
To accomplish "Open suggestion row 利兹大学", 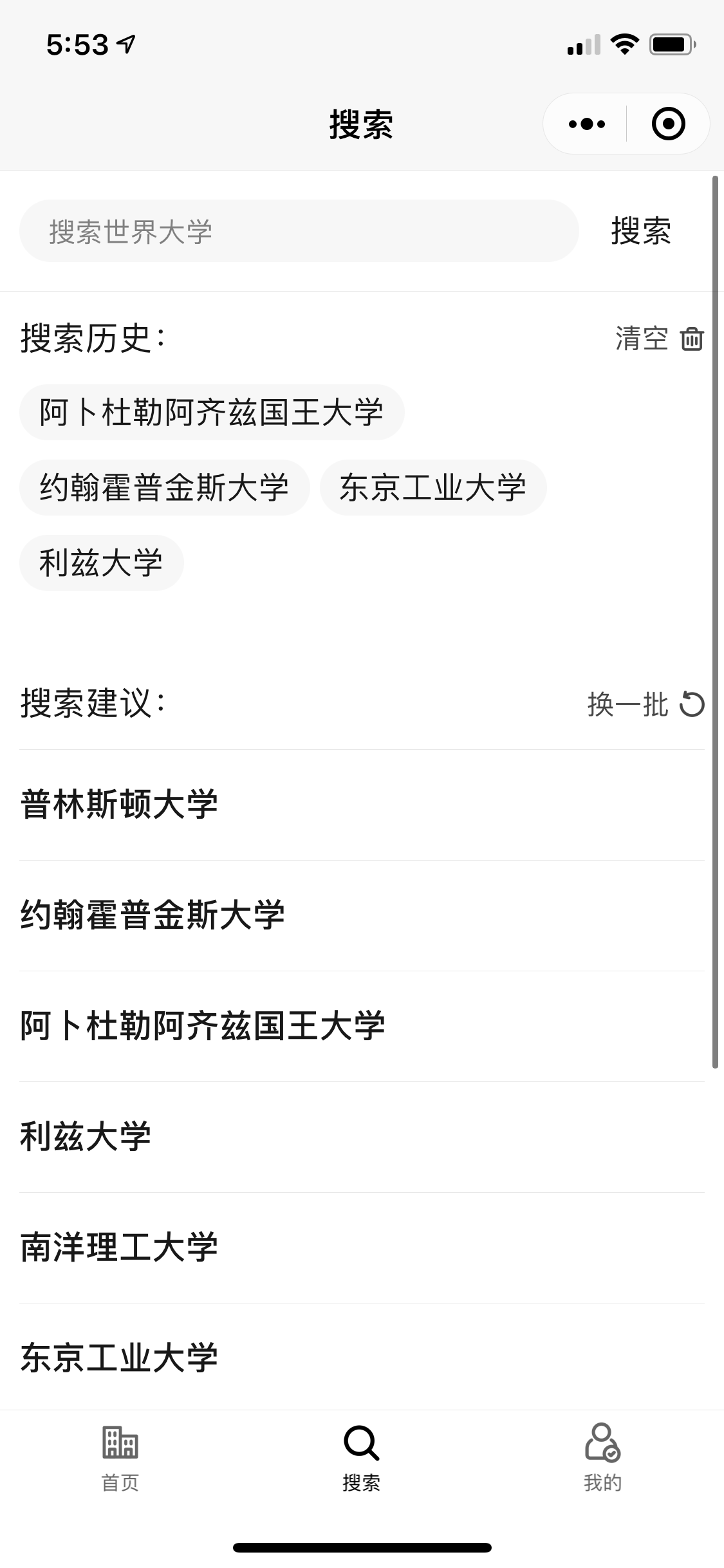I will click(362, 1137).
